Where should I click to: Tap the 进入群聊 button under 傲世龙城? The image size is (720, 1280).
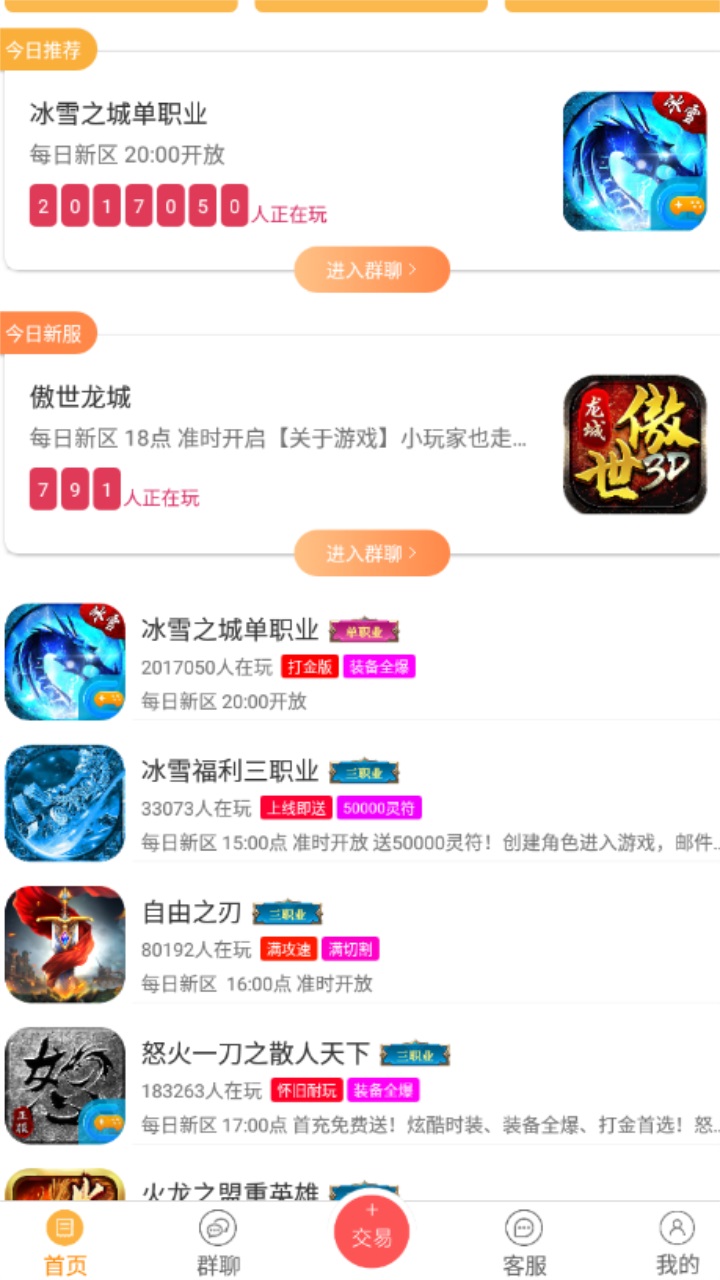372,551
